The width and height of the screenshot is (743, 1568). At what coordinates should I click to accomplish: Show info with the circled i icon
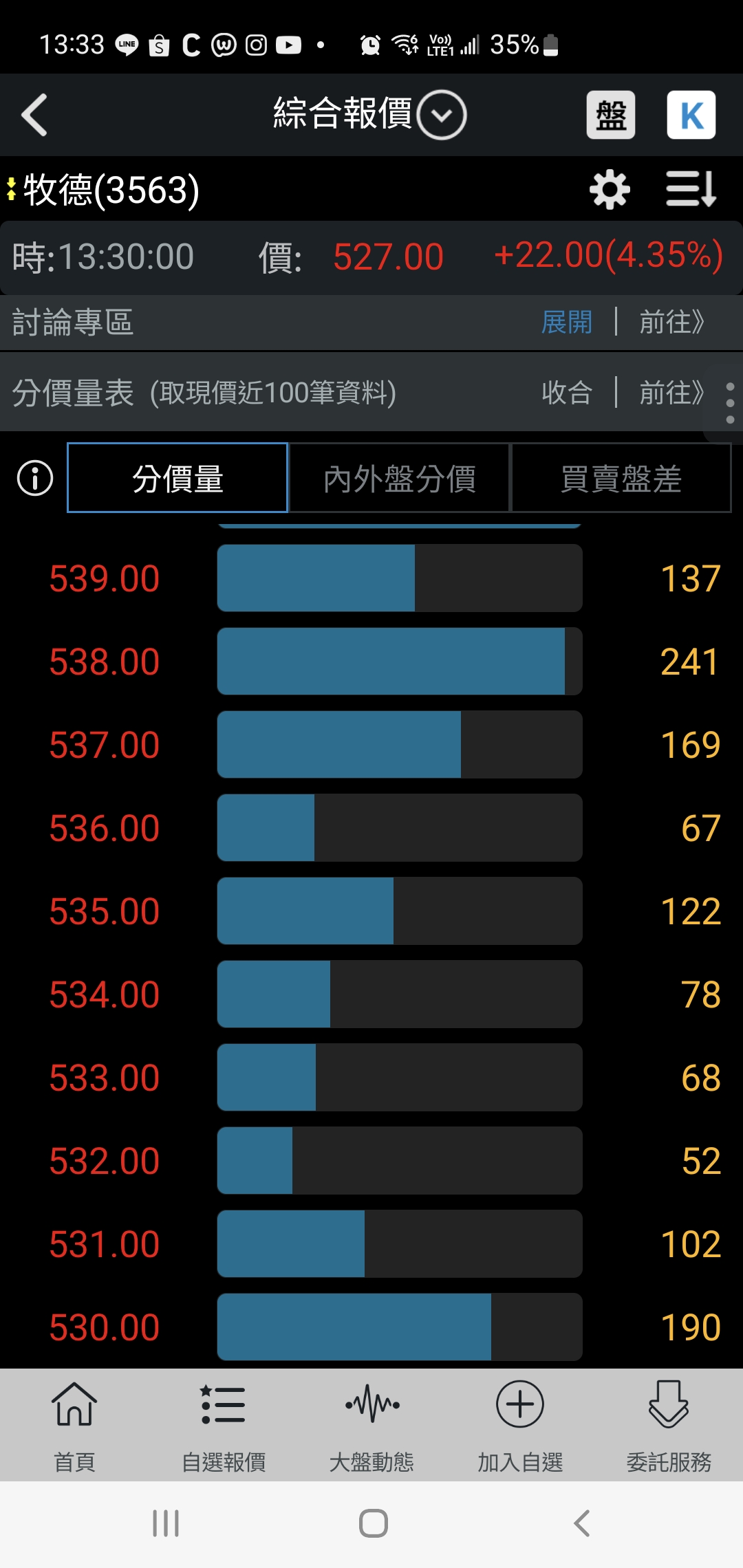[x=35, y=478]
